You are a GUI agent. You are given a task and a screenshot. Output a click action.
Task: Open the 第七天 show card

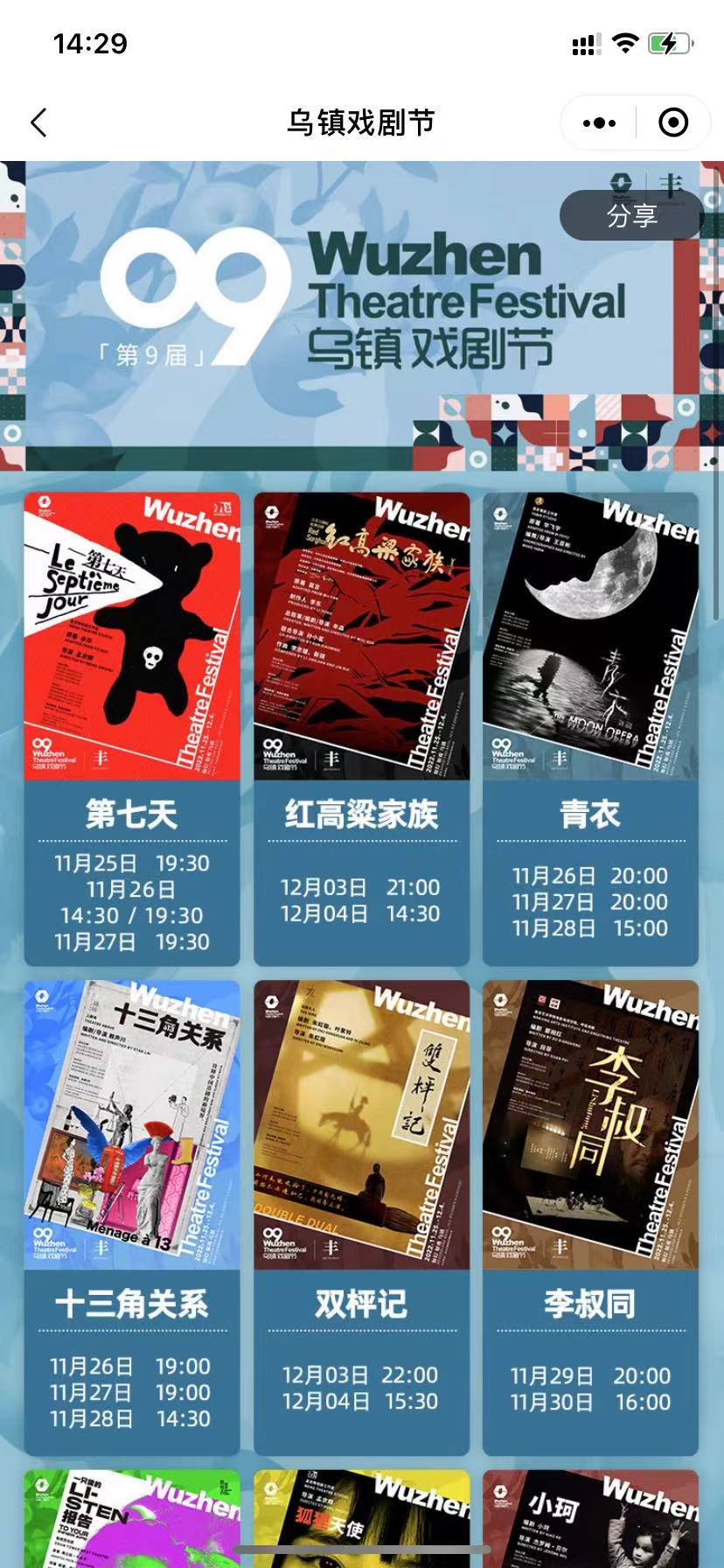coord(132,728)
